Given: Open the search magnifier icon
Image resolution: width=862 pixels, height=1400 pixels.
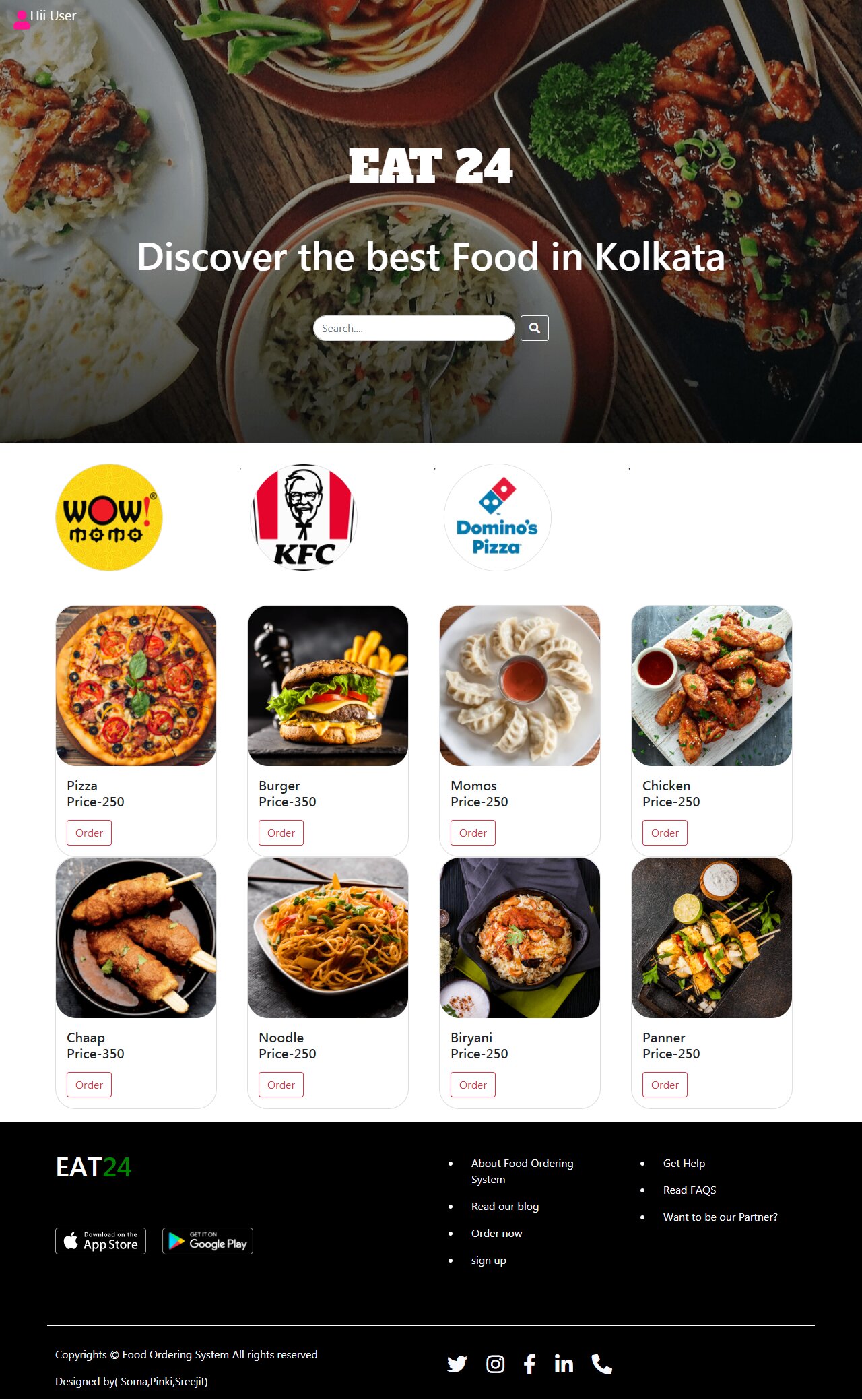Looking at the screenshot, I should pos(535,328).
